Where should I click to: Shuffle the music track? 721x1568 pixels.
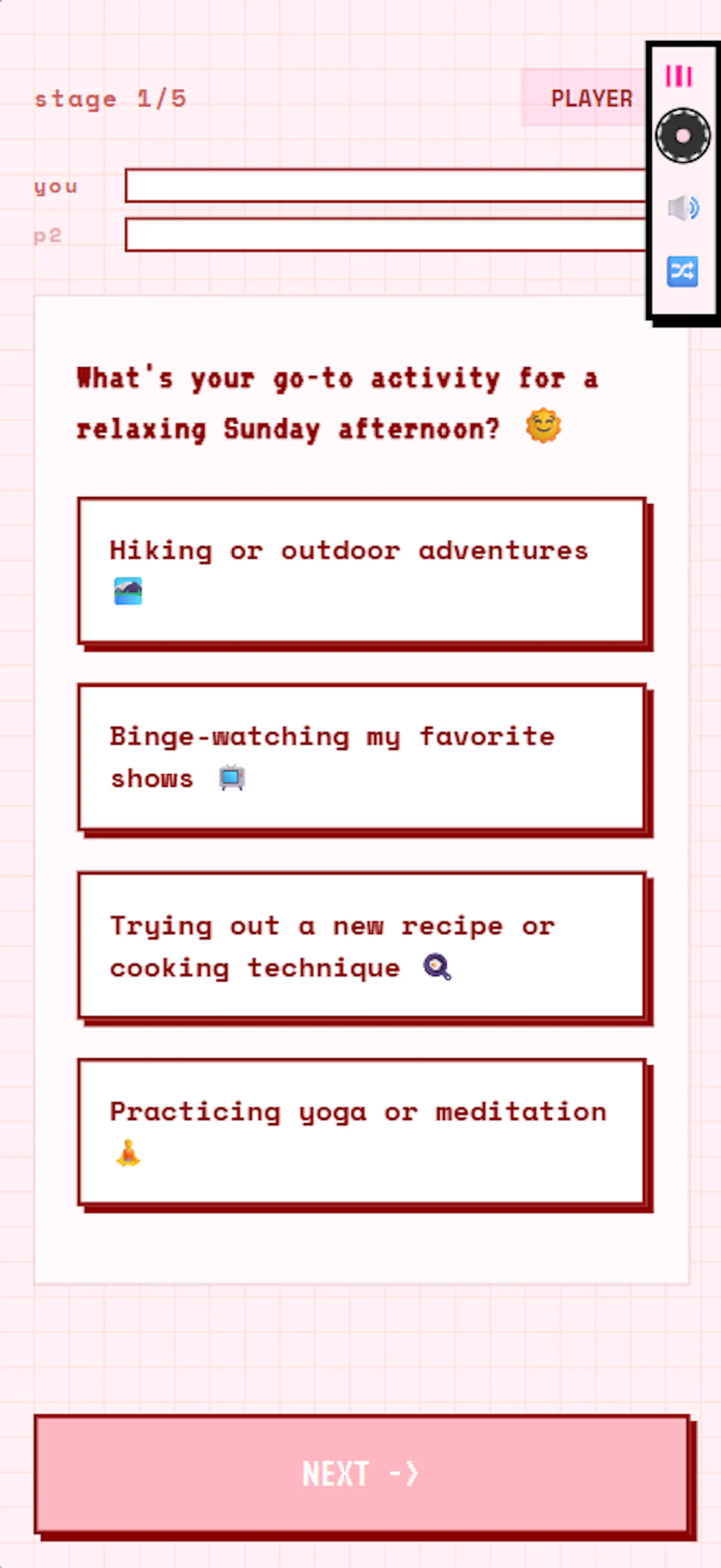682,272
